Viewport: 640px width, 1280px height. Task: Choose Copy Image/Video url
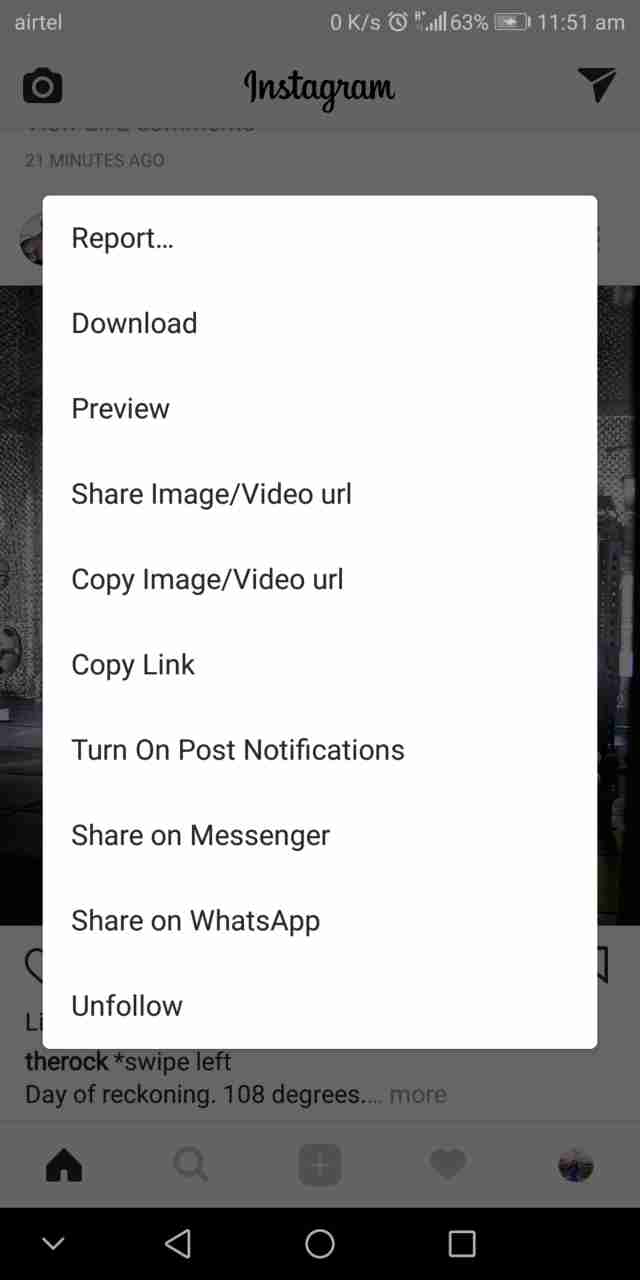point(207,579)
